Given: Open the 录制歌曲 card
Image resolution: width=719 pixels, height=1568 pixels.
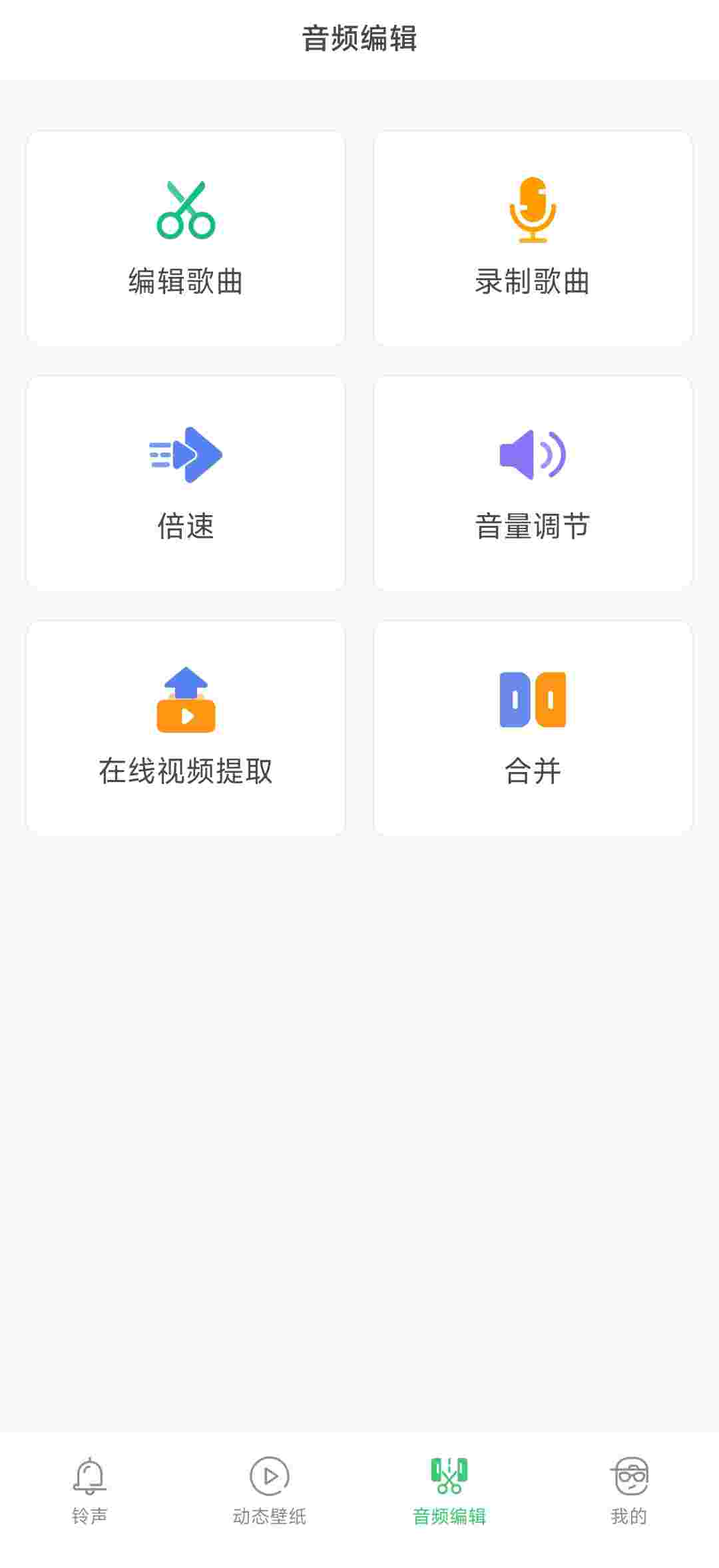Looking at the screenshot, I should pyautogui.click(x=533, y=238).
